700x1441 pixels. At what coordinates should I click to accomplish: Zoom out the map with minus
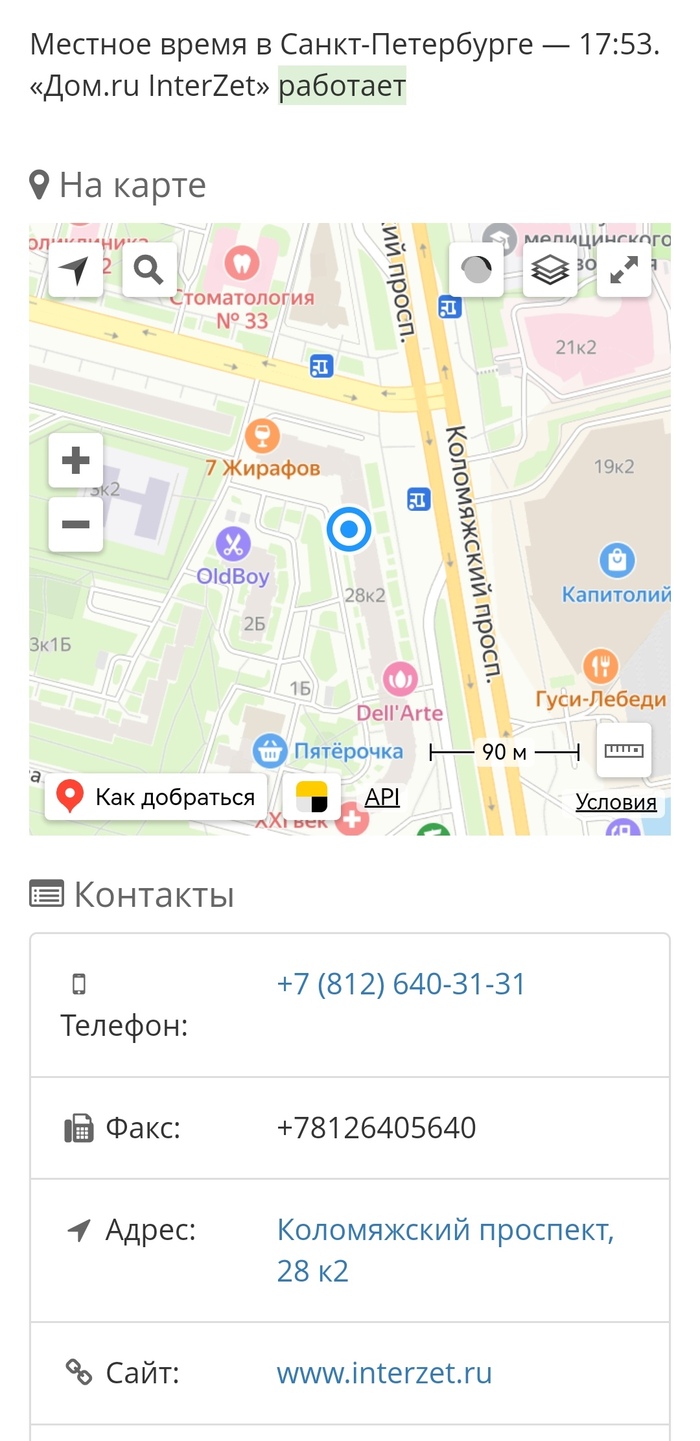point(76,524)
